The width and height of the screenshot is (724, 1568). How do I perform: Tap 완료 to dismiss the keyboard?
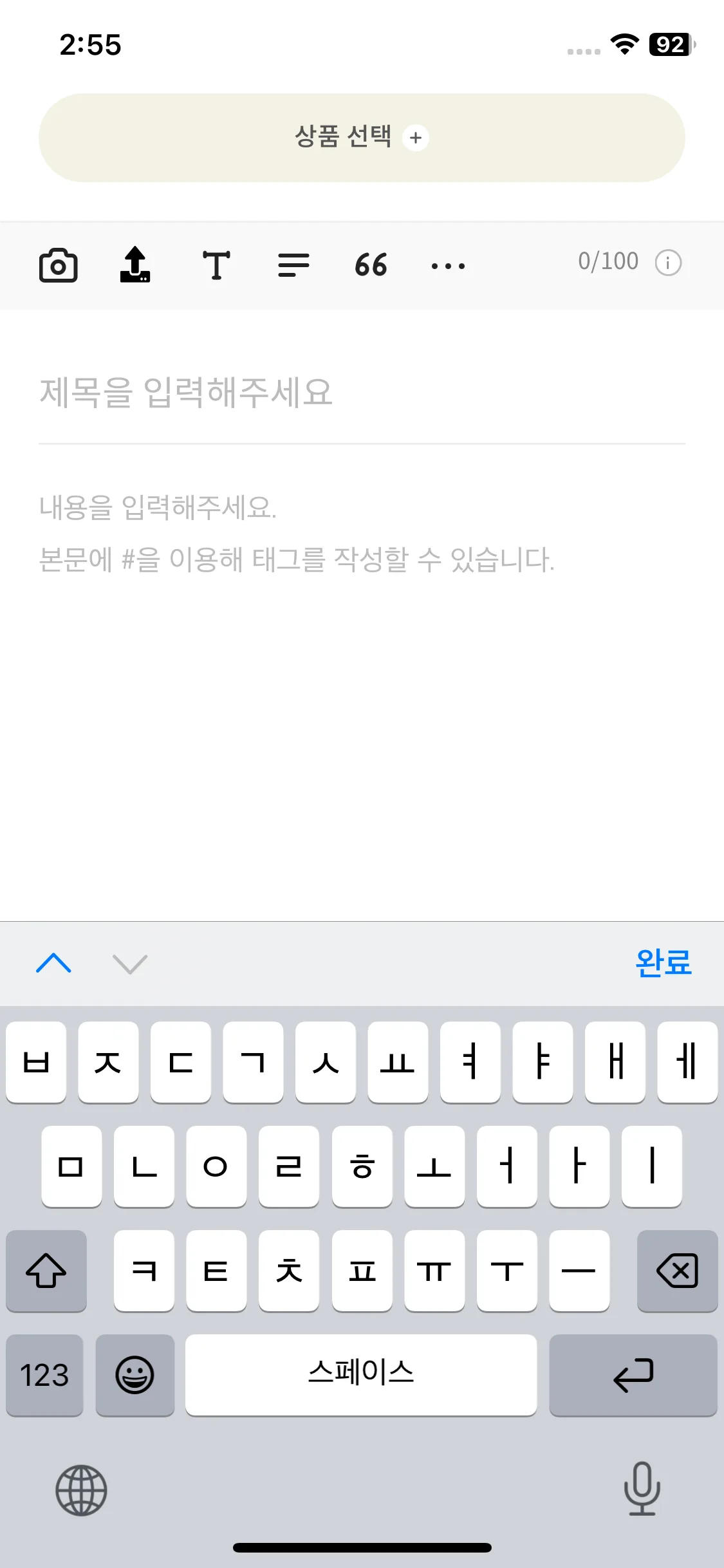pyautogui.click(x=663, y=964)
